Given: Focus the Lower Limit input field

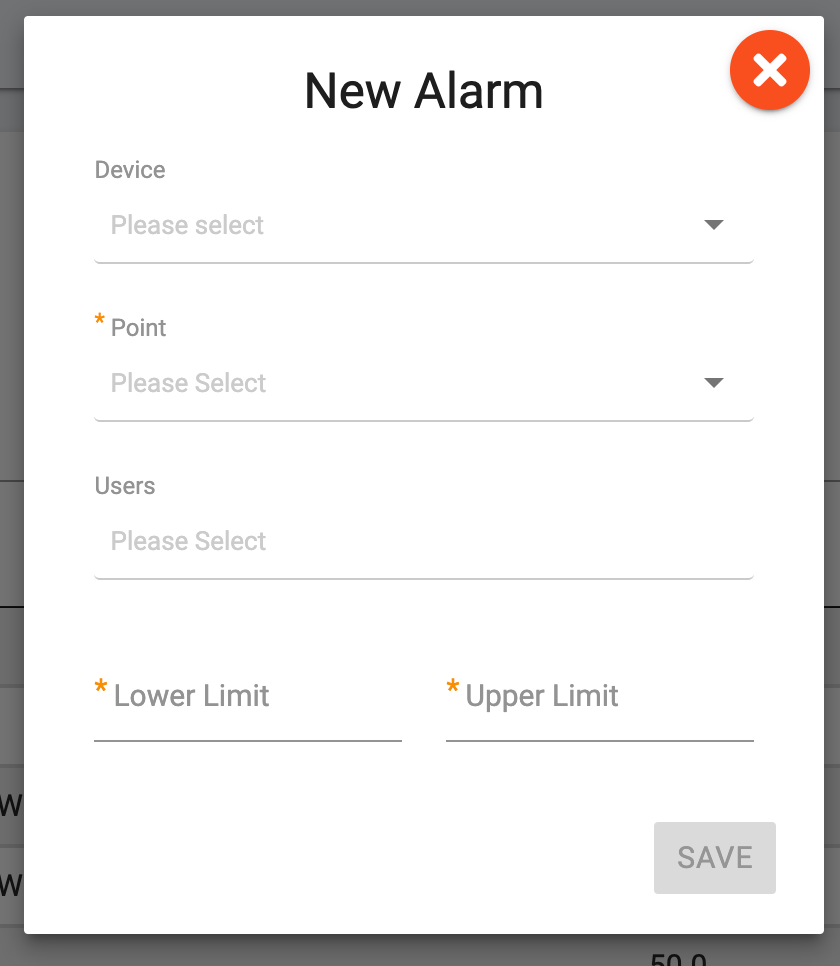Looking at the screenshot, I should pyautogui.click(x=247, y=720).
